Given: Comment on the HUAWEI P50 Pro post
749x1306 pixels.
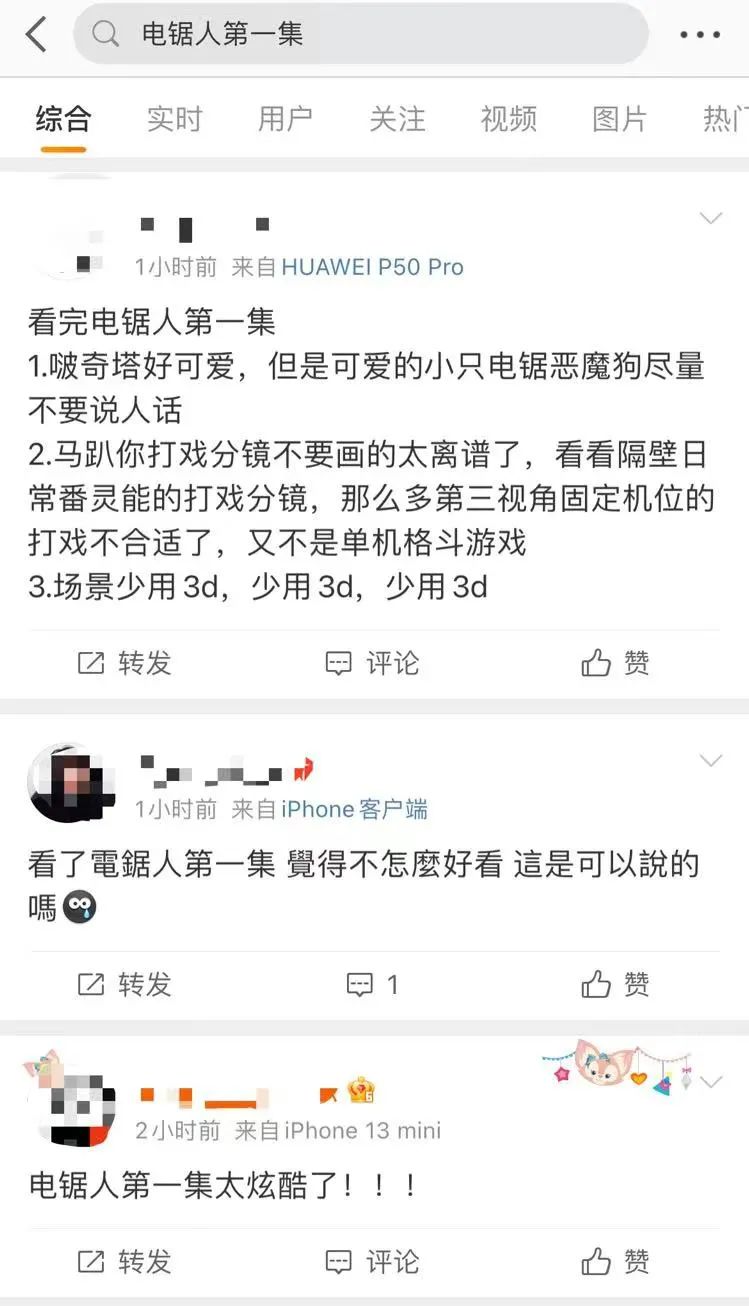Looking at the screenshot, I should click(x=372, y=663).
